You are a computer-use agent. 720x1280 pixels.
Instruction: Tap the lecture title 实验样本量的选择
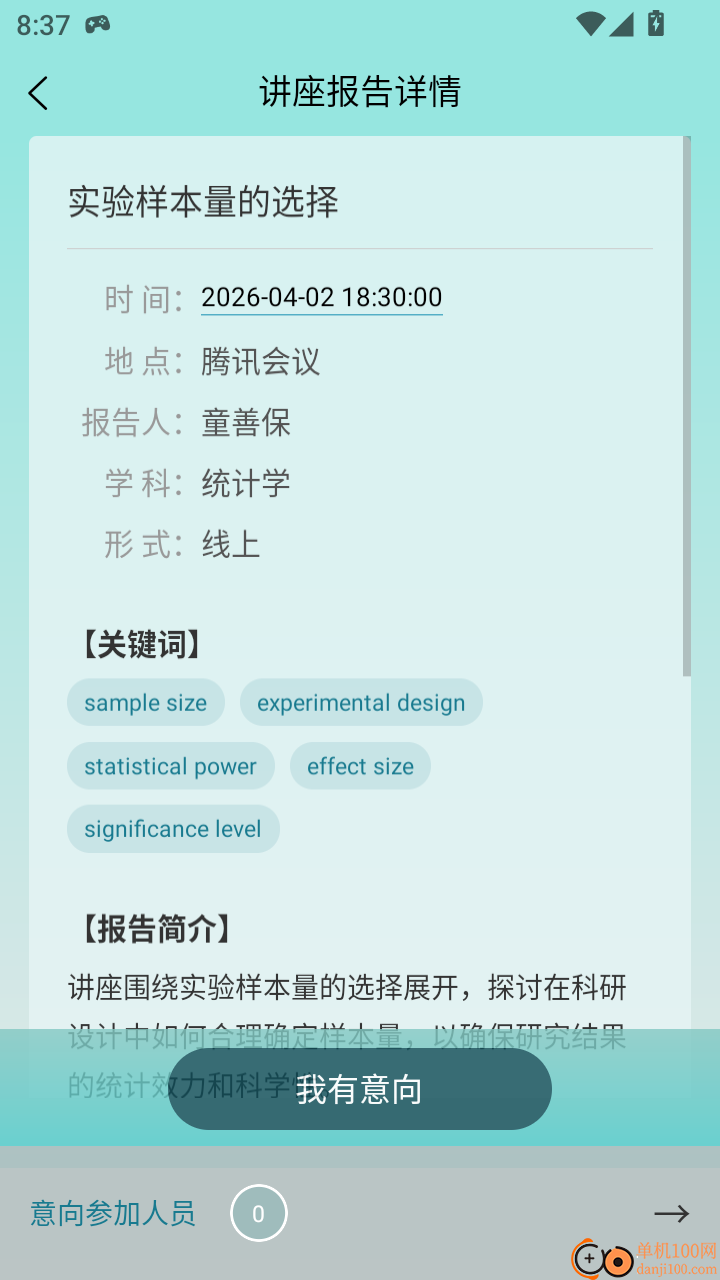204,203
